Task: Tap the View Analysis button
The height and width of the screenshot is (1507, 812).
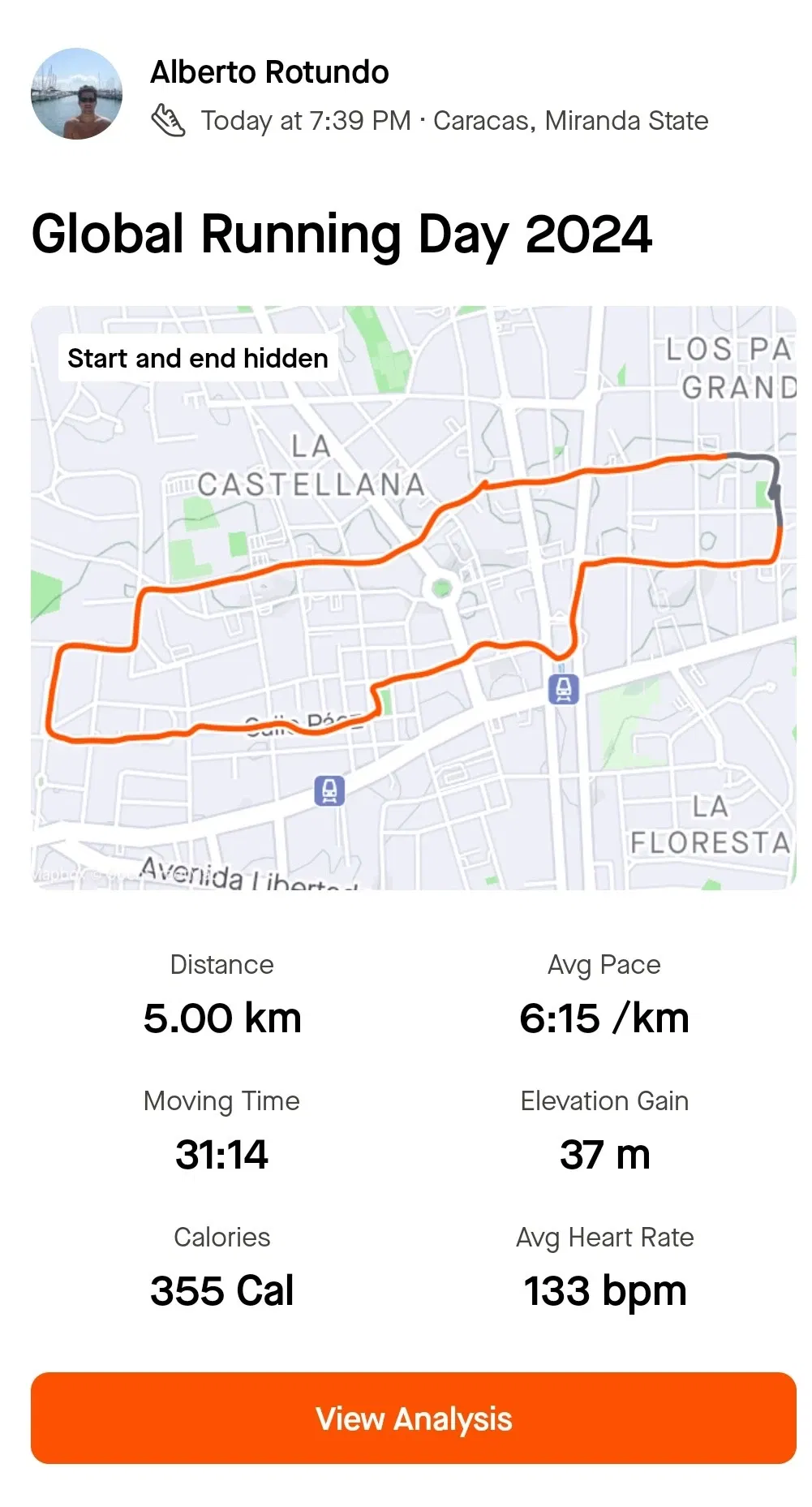Action: [x=413, y=1418]
